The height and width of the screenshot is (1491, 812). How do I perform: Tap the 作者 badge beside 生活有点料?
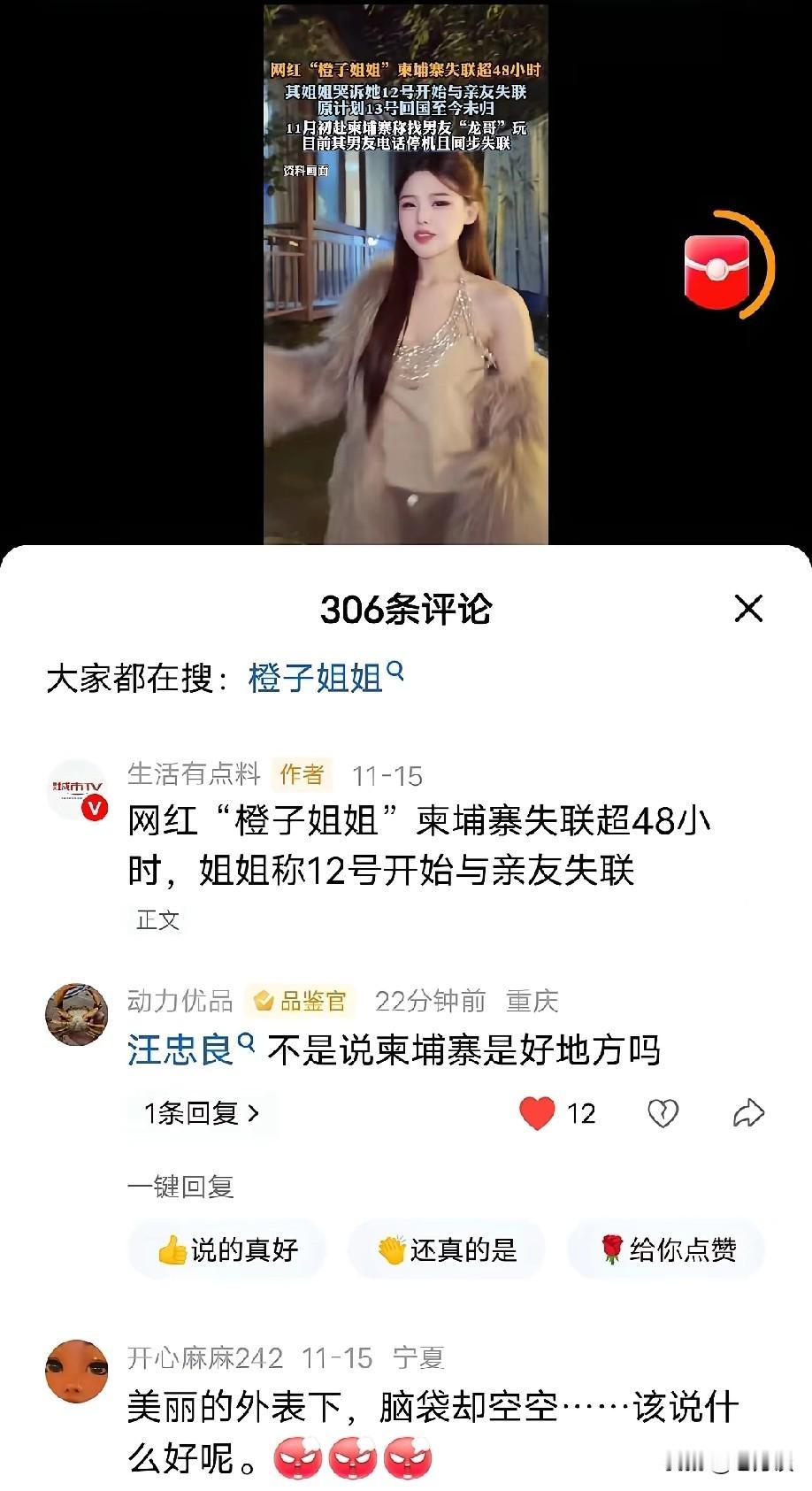(x=303, y=775)
